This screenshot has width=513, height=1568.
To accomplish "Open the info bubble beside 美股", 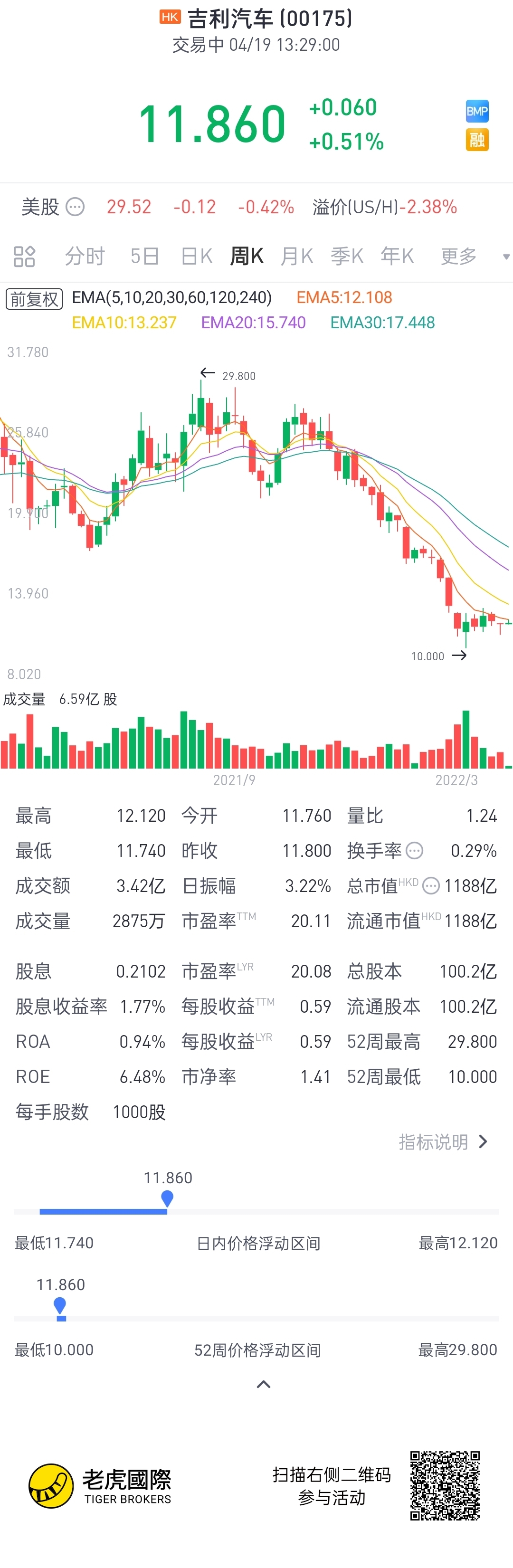I will point(75,207).
